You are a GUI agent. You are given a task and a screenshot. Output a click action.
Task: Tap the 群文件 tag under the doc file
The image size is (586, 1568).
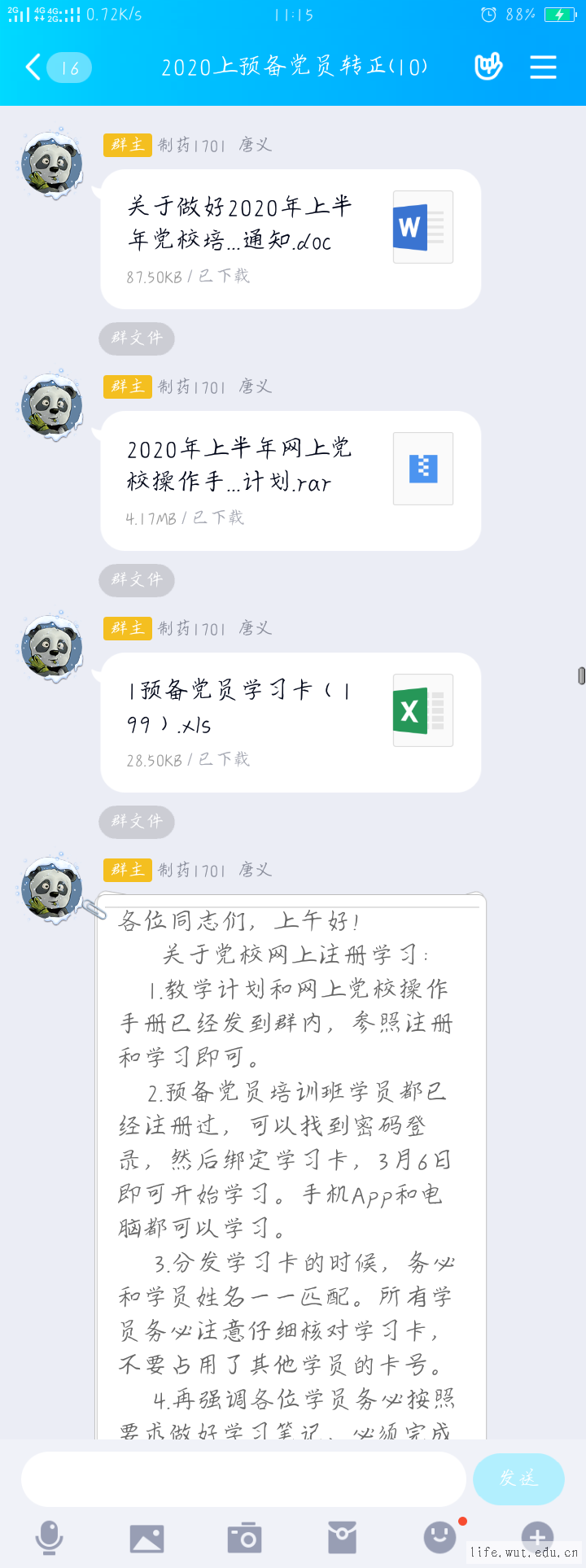137,338
